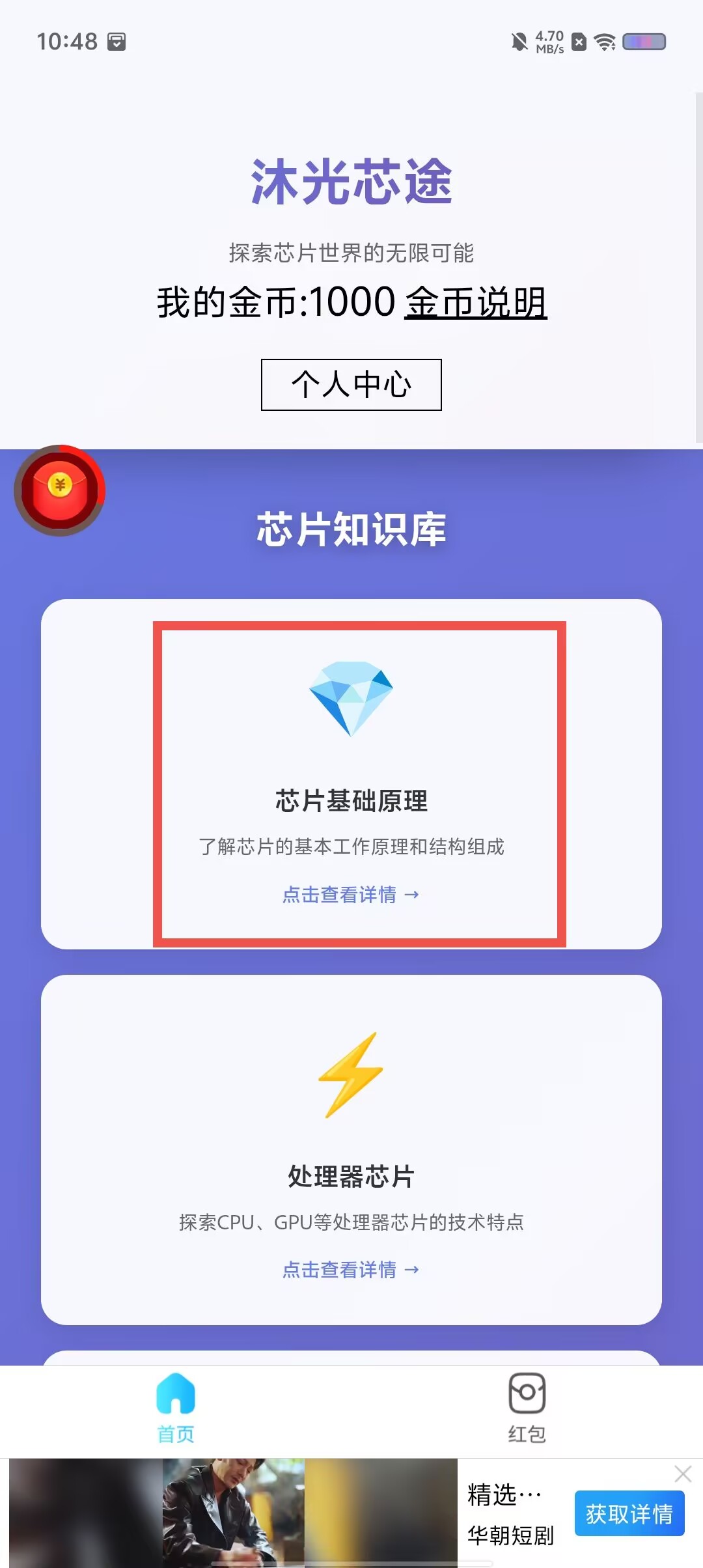This screenshot has height=1568, width=703.
Task: Tap the floating red envelope icon
Action: click(x=60, y=490)
